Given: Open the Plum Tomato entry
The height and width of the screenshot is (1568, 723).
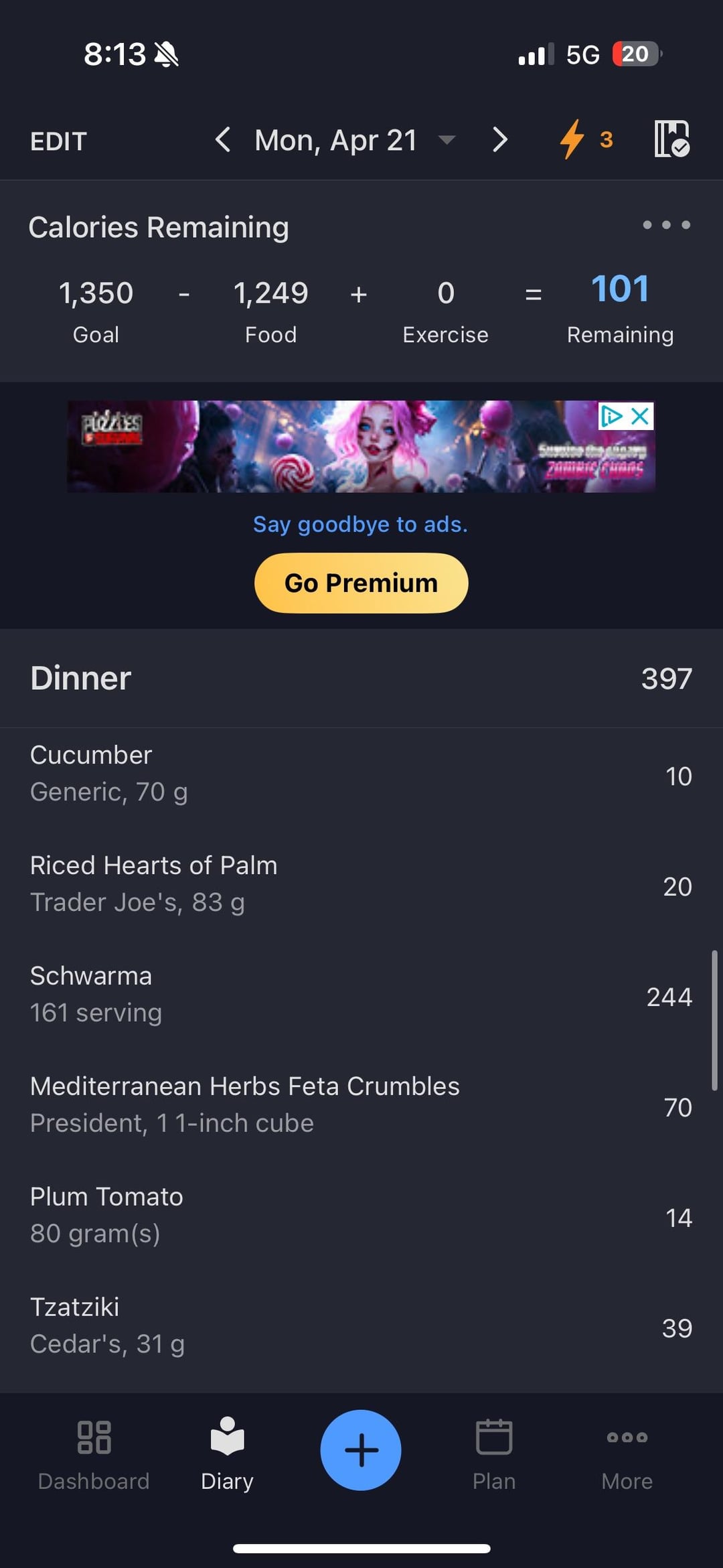Looking at the screenshot, I should pyautogui.click(x=361, y=1215).
